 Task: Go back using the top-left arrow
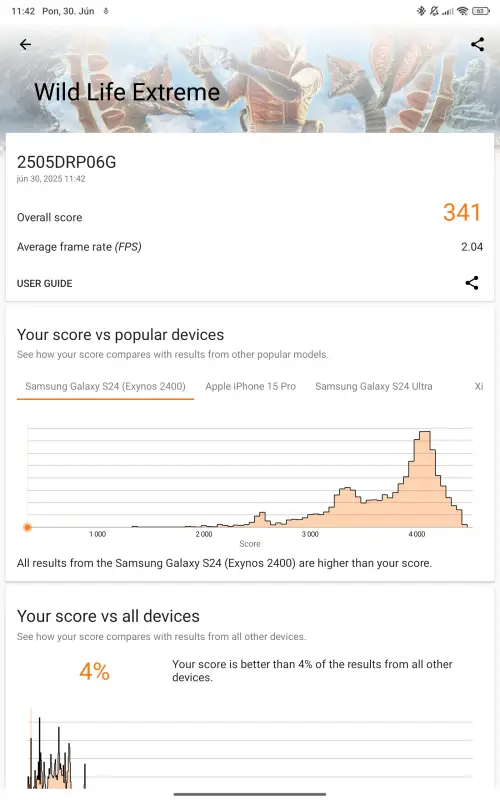coord(25,44)
